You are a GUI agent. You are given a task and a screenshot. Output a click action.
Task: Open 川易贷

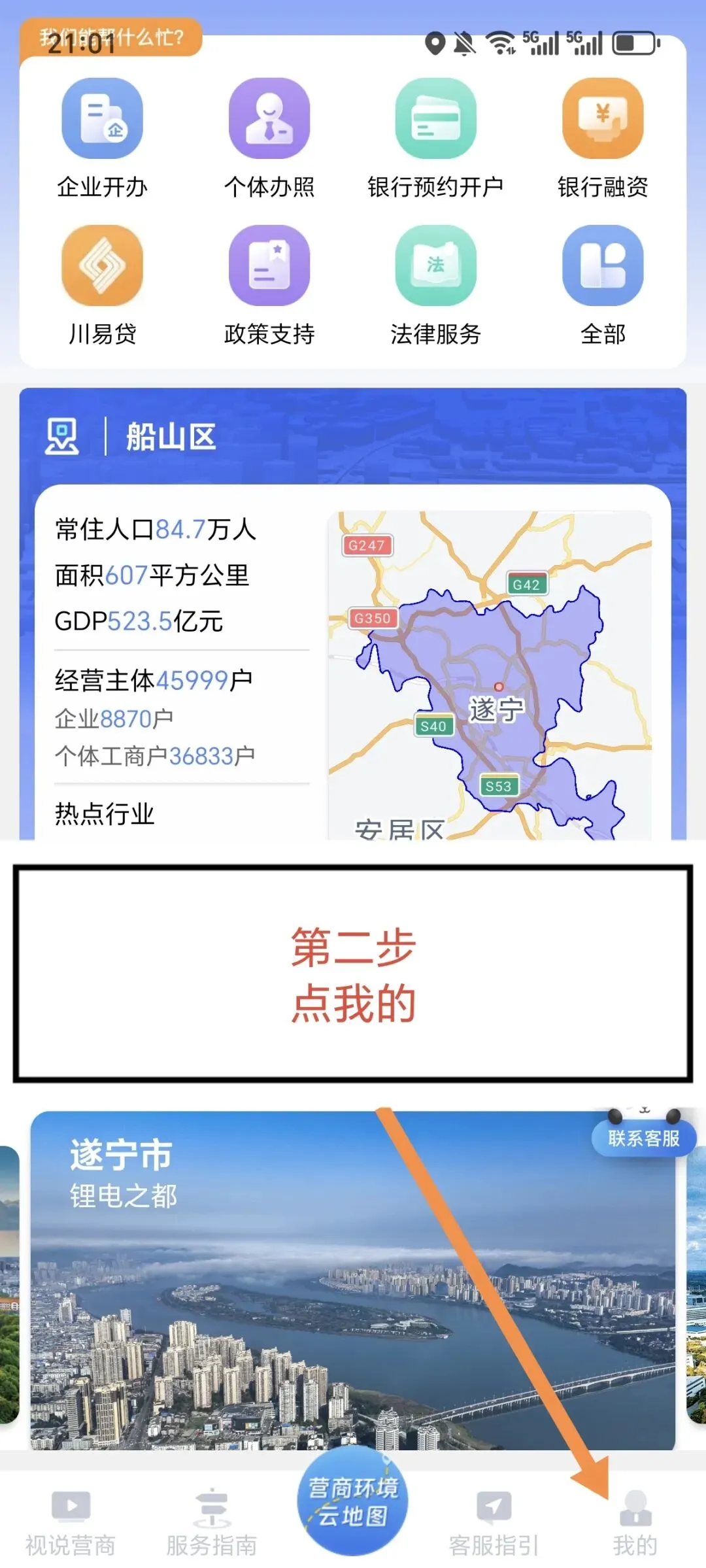click(102, 286)
